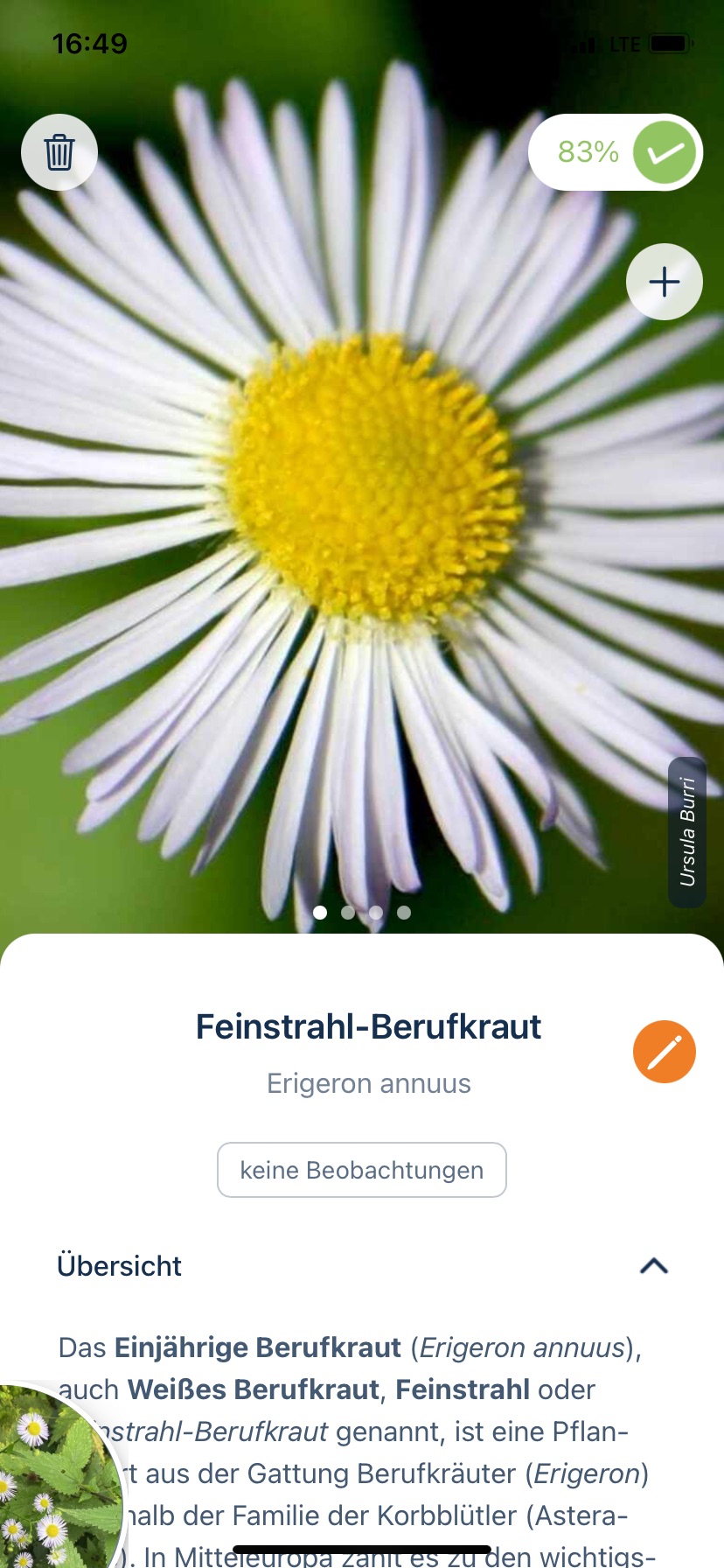Tap the keine Beobachtungen chip
724x1568 pixels.
362,1170
